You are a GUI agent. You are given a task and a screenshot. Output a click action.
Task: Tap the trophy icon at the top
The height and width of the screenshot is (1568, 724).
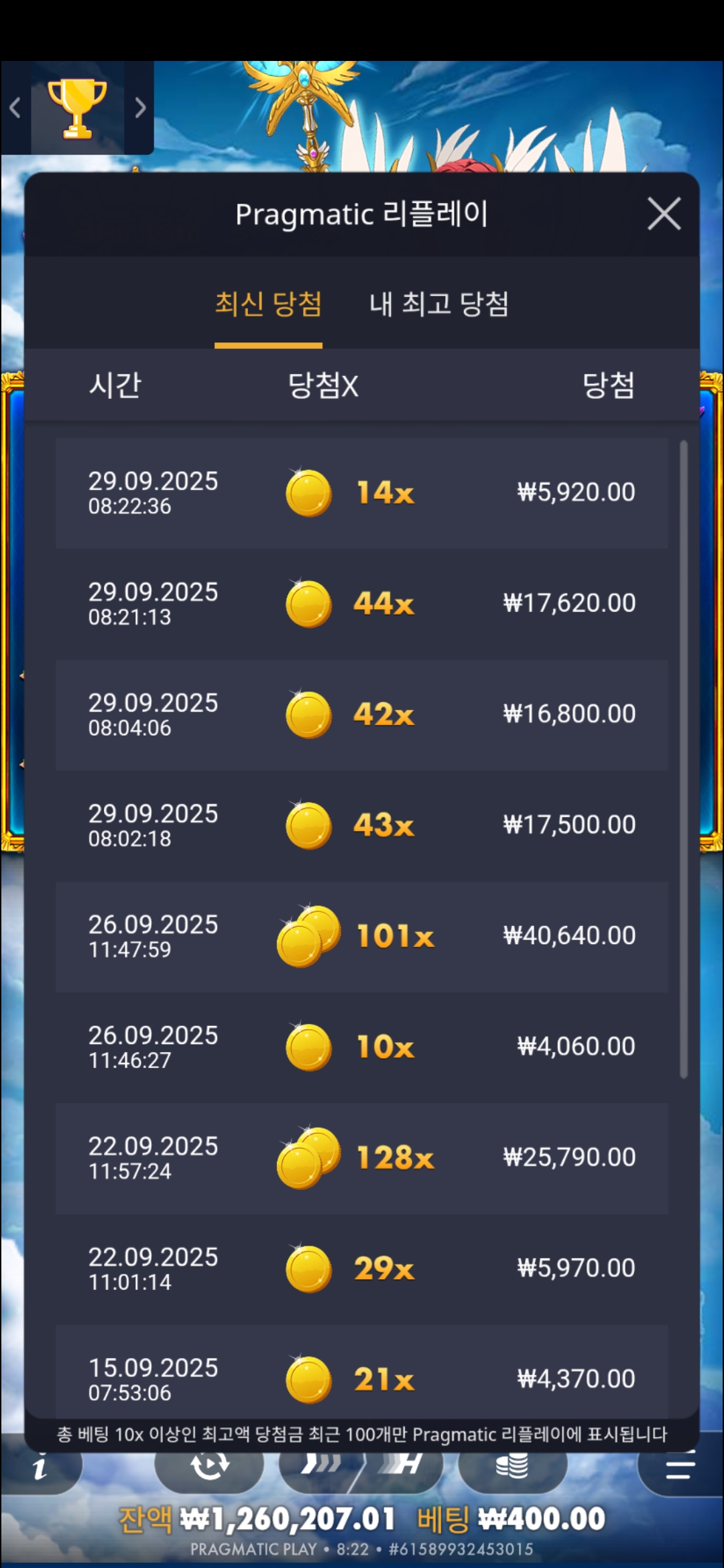[x=77, y=109]
